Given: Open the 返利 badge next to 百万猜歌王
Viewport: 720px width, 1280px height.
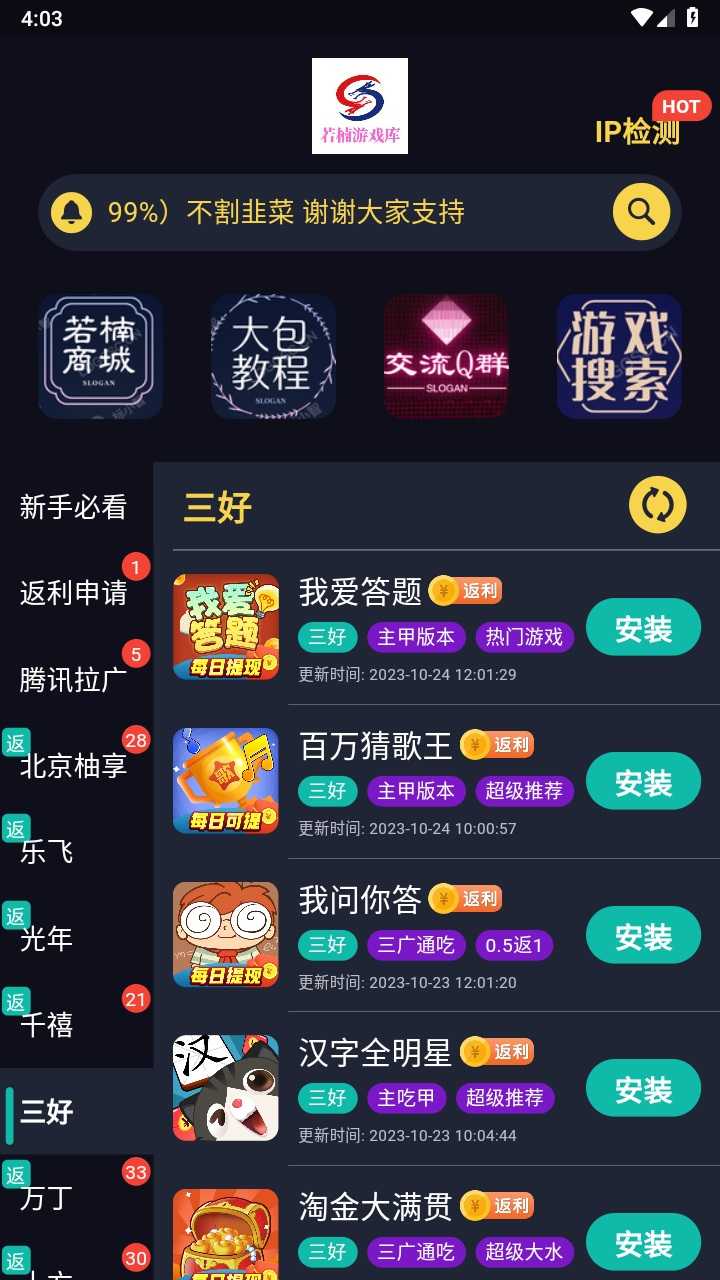Looking at the screenshot, I should [499, 744].
